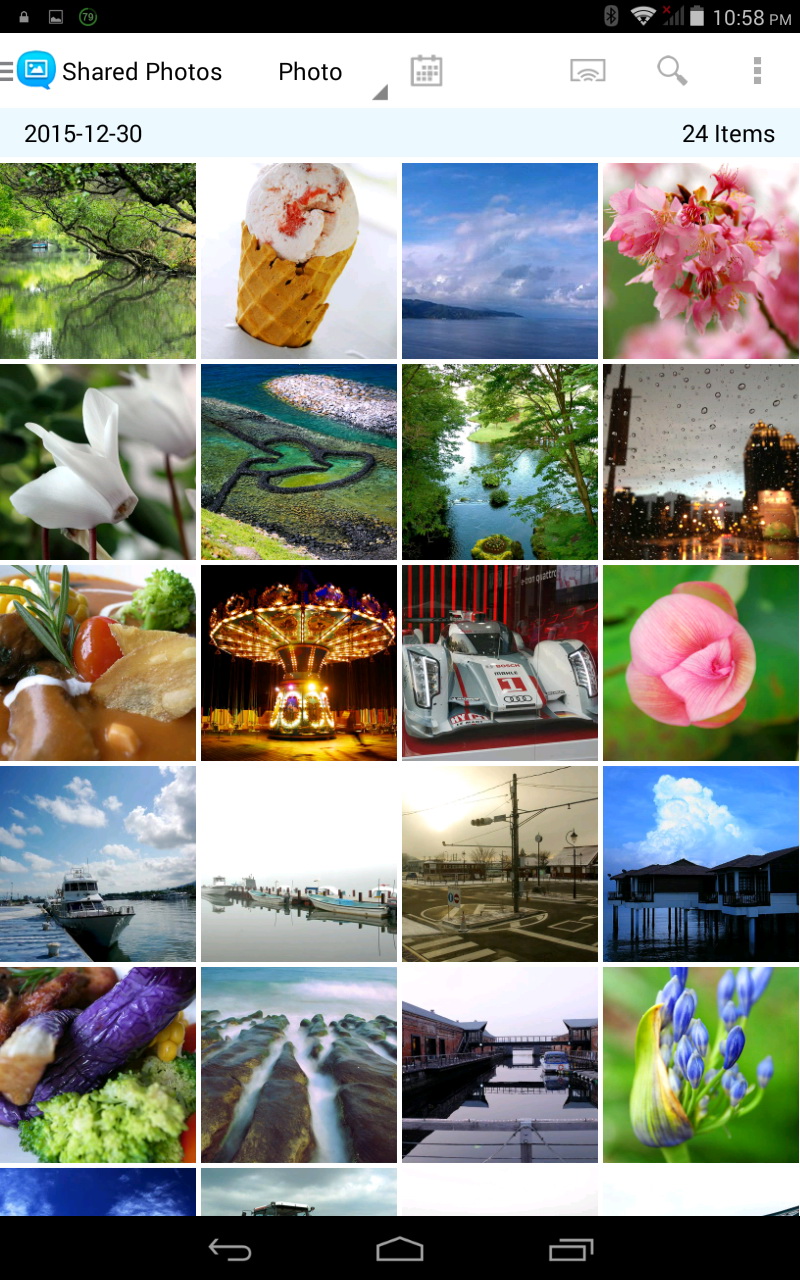Open the rainy window city photo
The image size is (800, 1280).
click(x=701, y=462)
